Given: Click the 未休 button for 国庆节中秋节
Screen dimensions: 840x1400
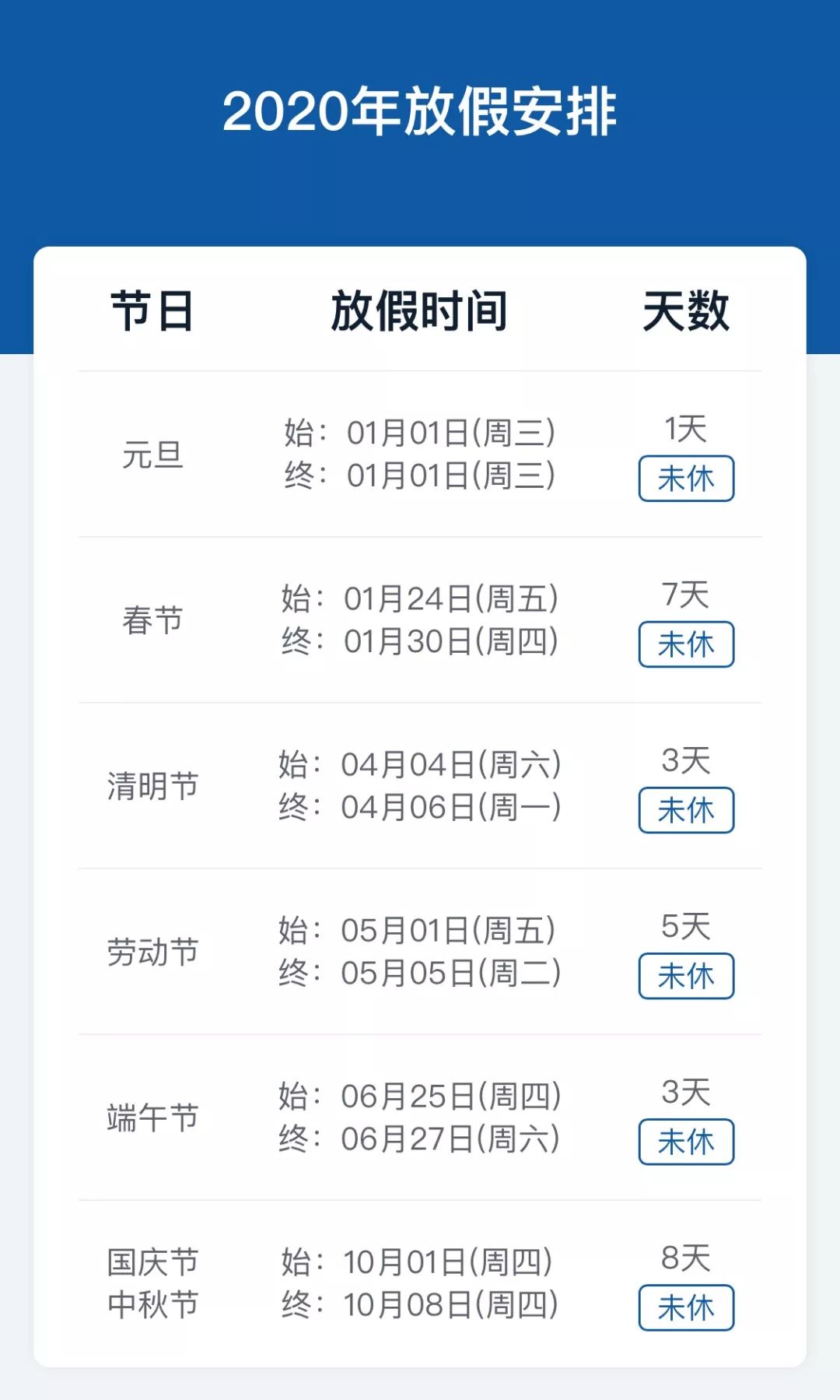Looking at the screenshot, I should coord(687,1306).
